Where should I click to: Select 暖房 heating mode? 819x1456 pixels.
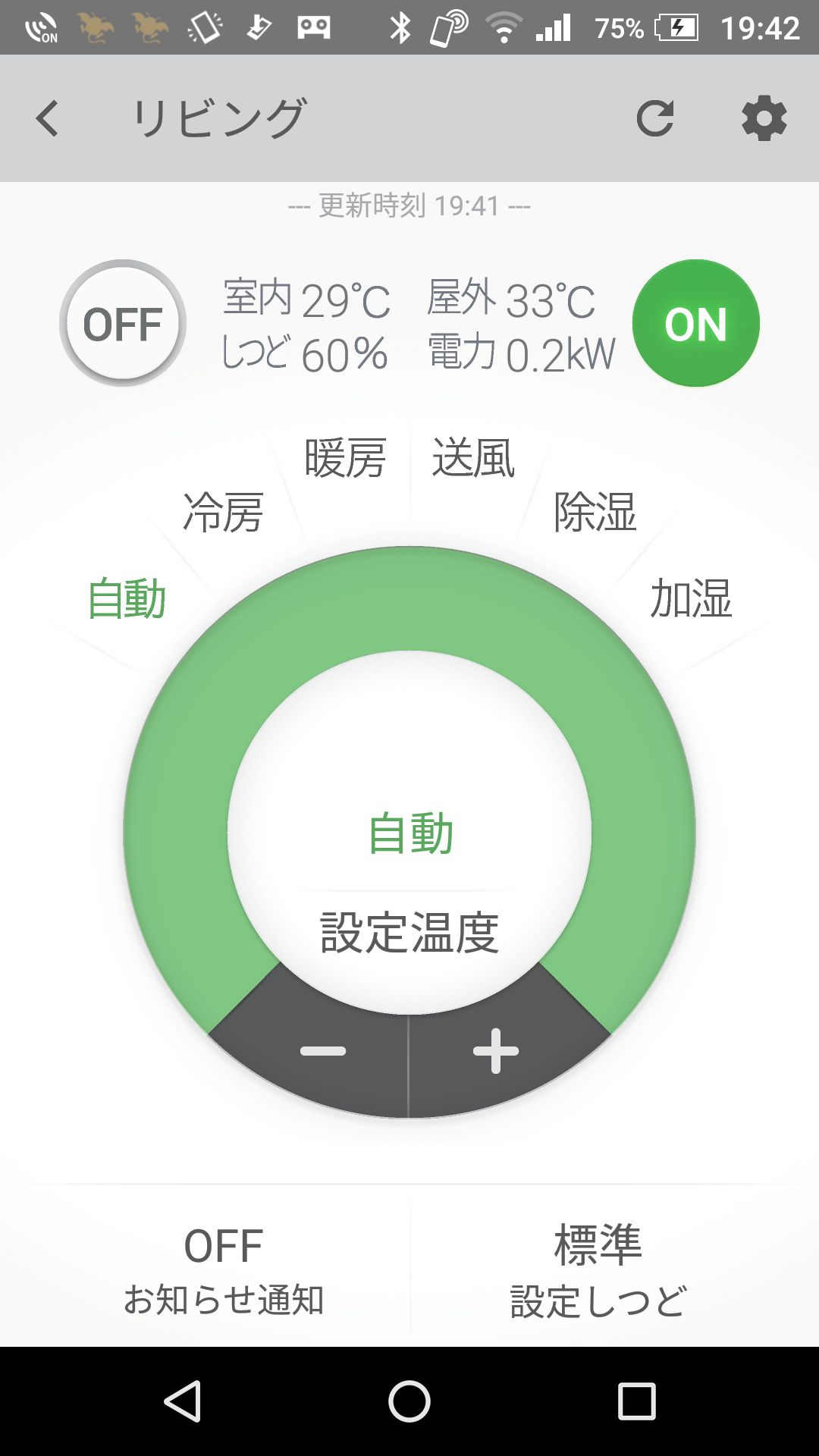click(x=346, y=457)
